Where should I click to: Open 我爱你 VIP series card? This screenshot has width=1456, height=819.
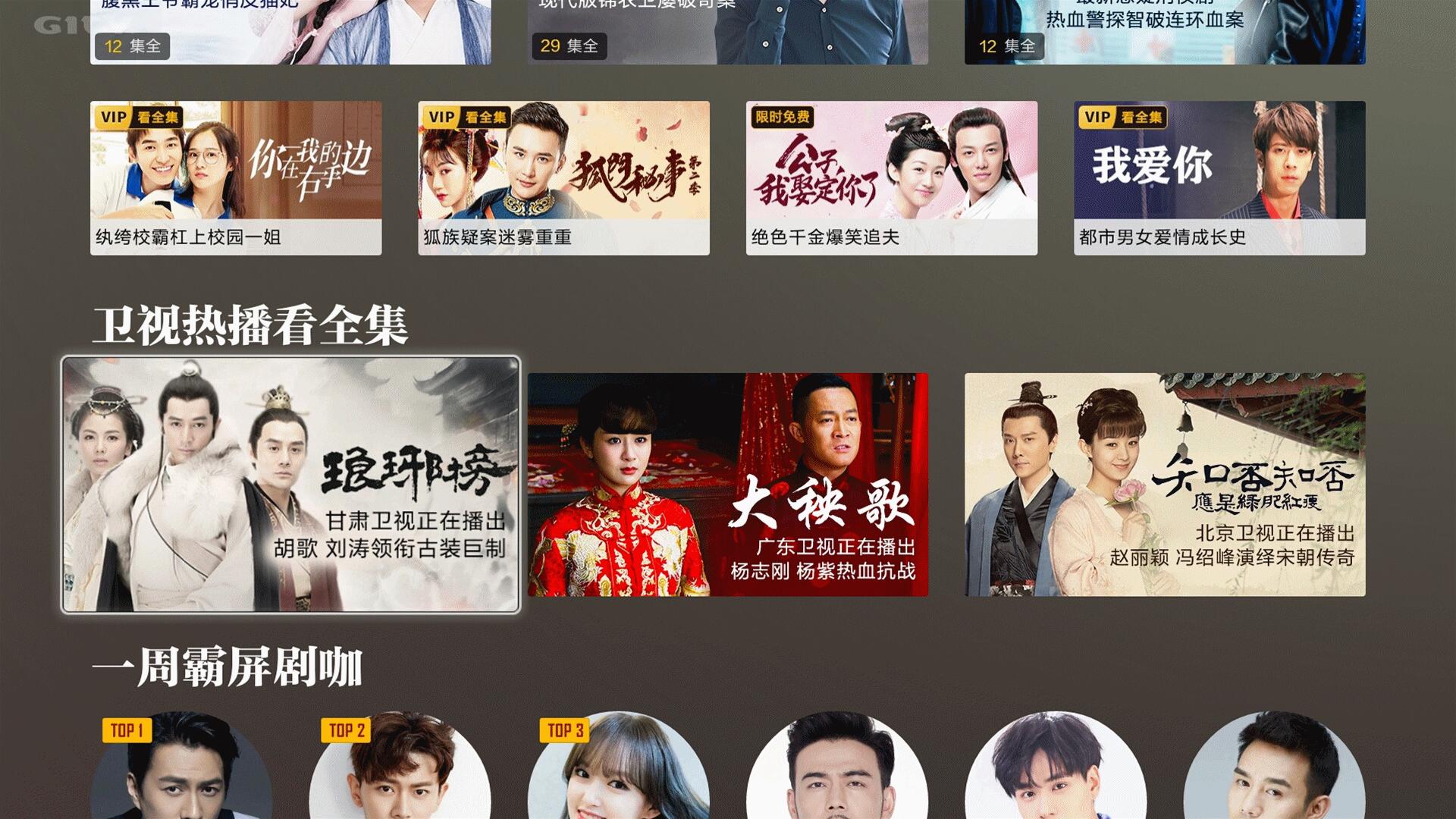1219,177
